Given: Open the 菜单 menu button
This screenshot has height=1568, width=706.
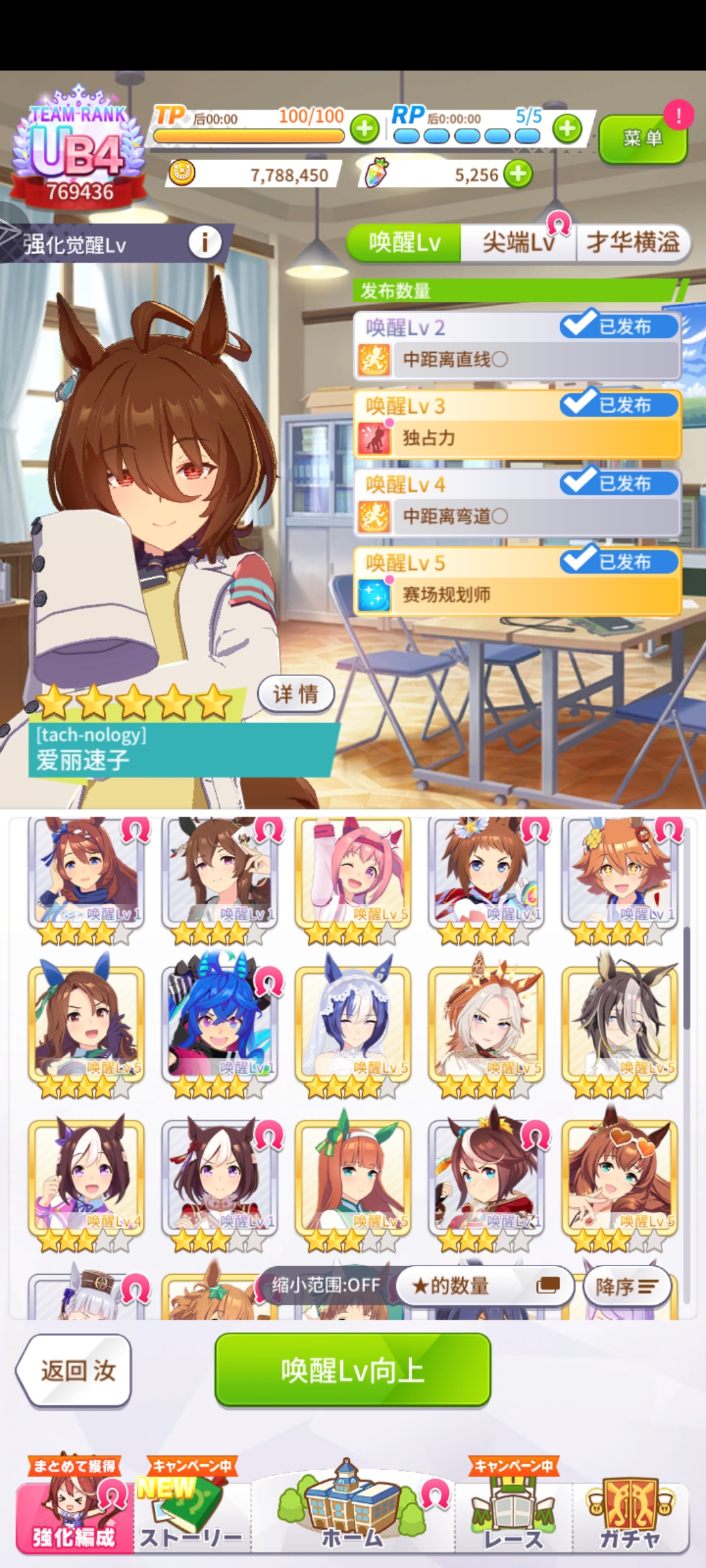Looking at the screenshot, I should (642, 139).
